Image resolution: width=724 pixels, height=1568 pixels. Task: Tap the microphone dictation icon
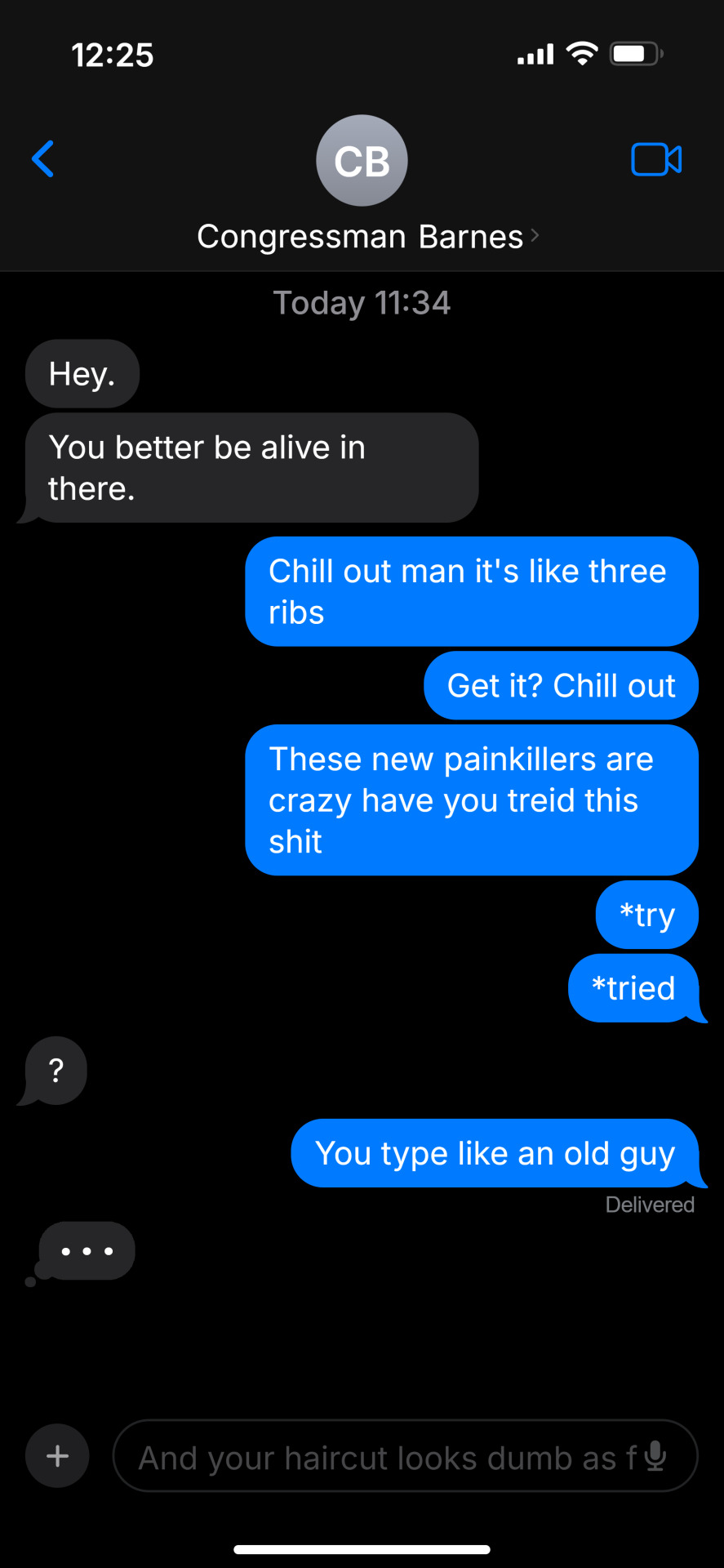point(655,1455)
